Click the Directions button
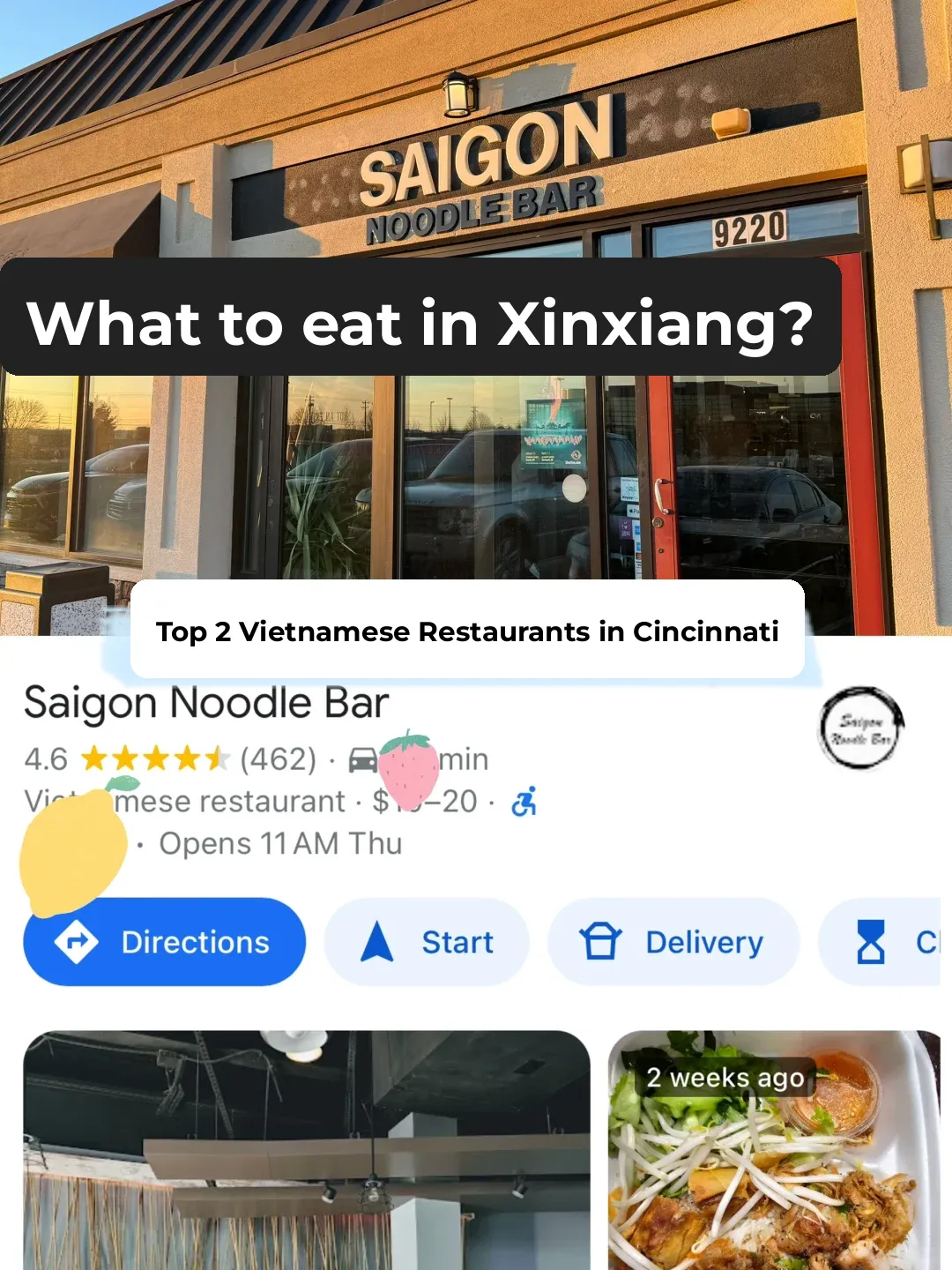Screen dimensions: 952x1270 pyautogui.click(x=163, y=941)
